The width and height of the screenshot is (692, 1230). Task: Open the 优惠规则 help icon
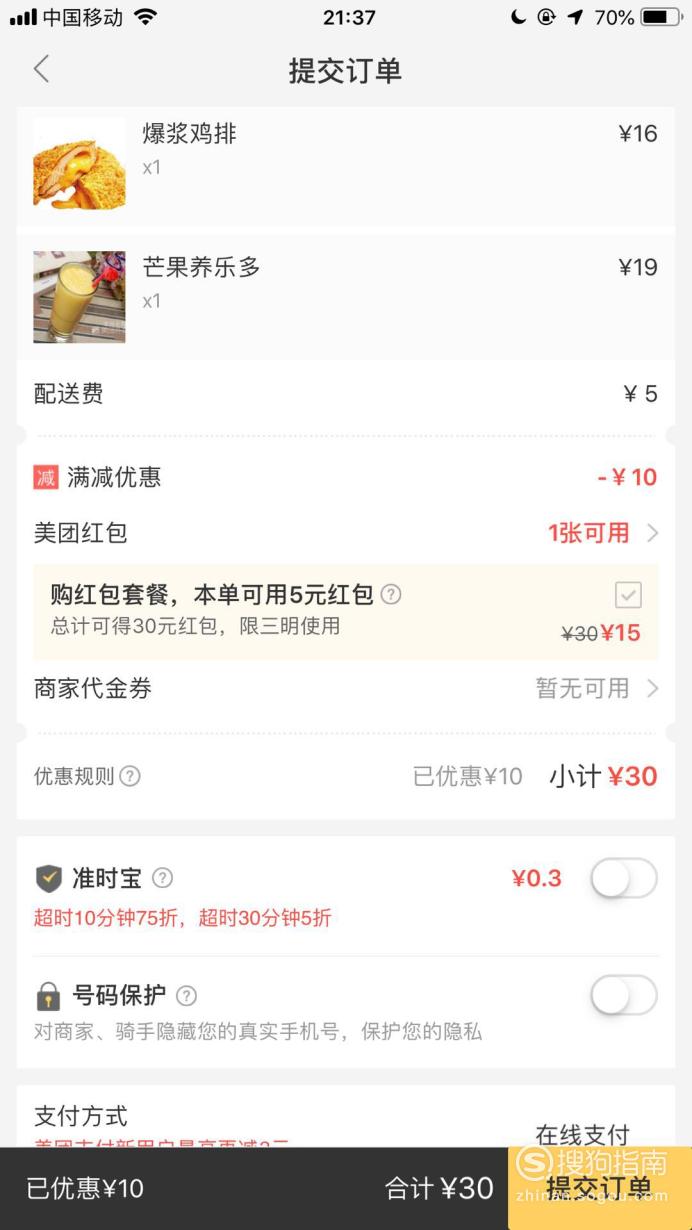pyautogui.click(x=130, y=776)
